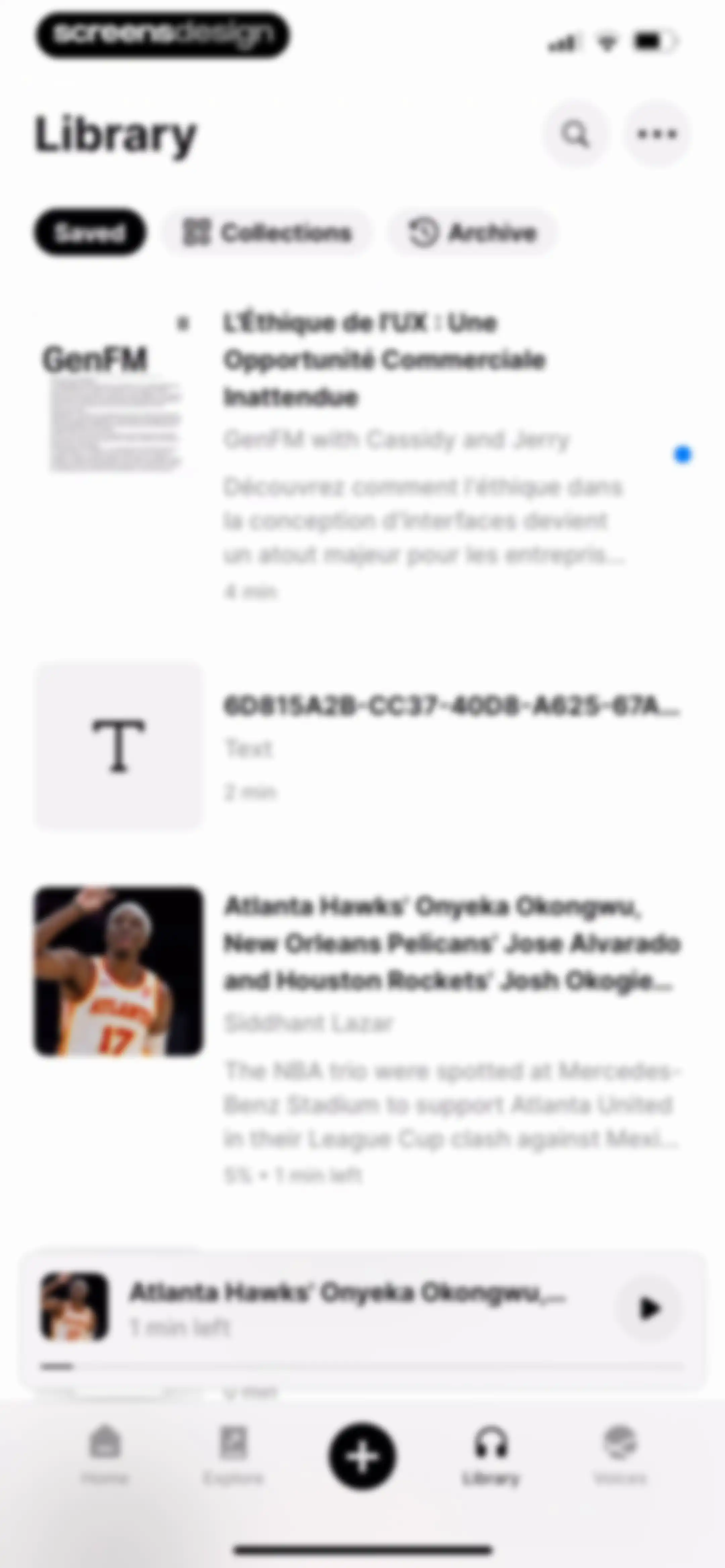Open the search icon in Library

(575, 133)
